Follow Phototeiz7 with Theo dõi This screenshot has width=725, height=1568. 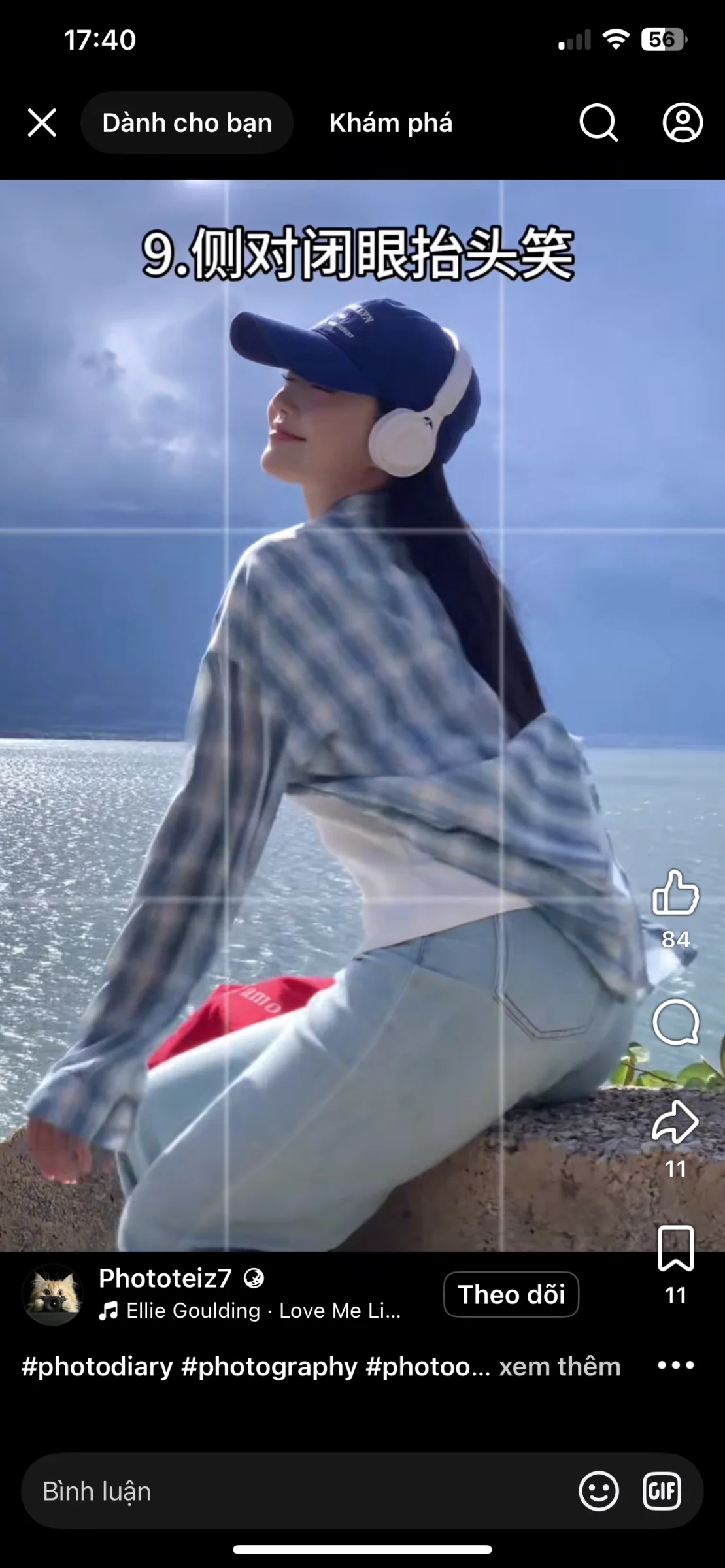(511, 1294)
